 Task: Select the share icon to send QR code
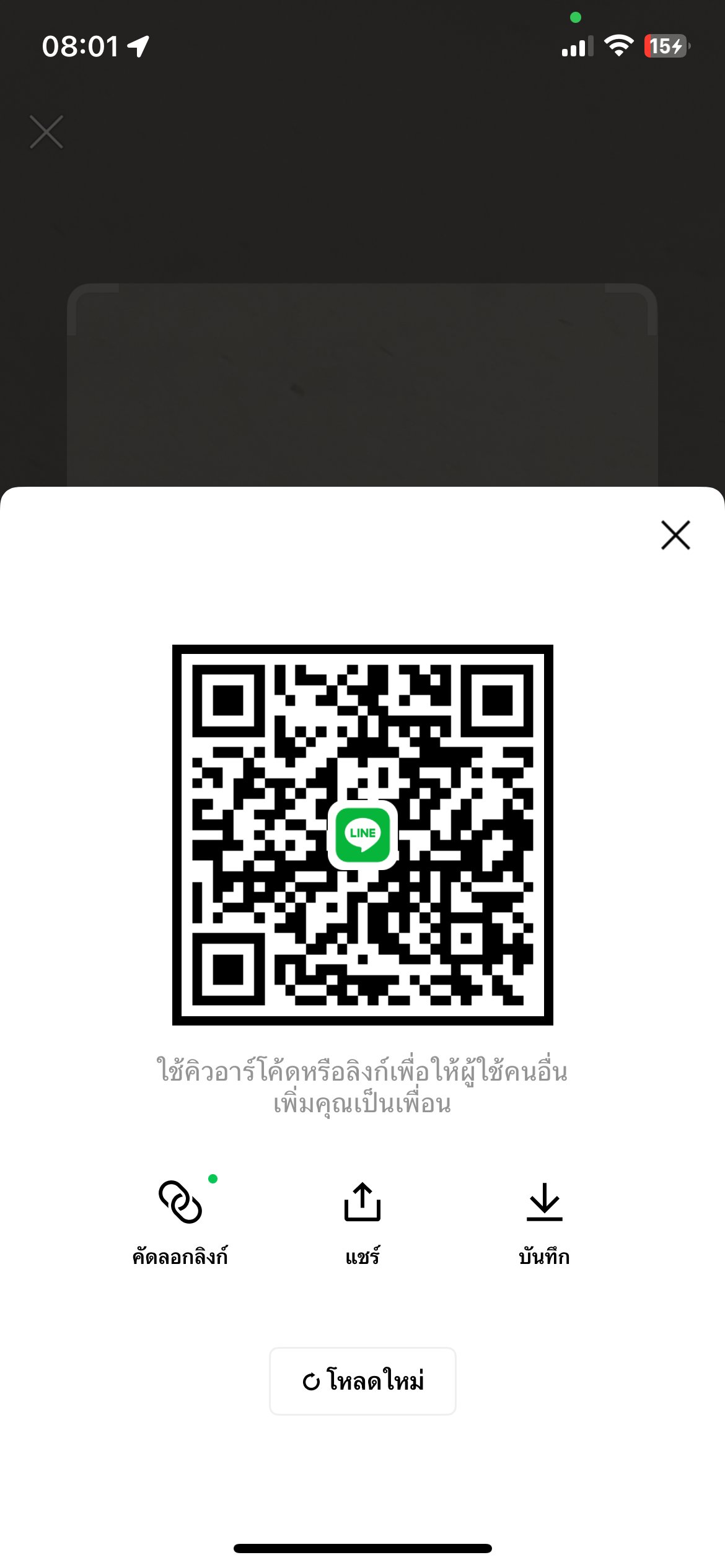(362, 1201)
